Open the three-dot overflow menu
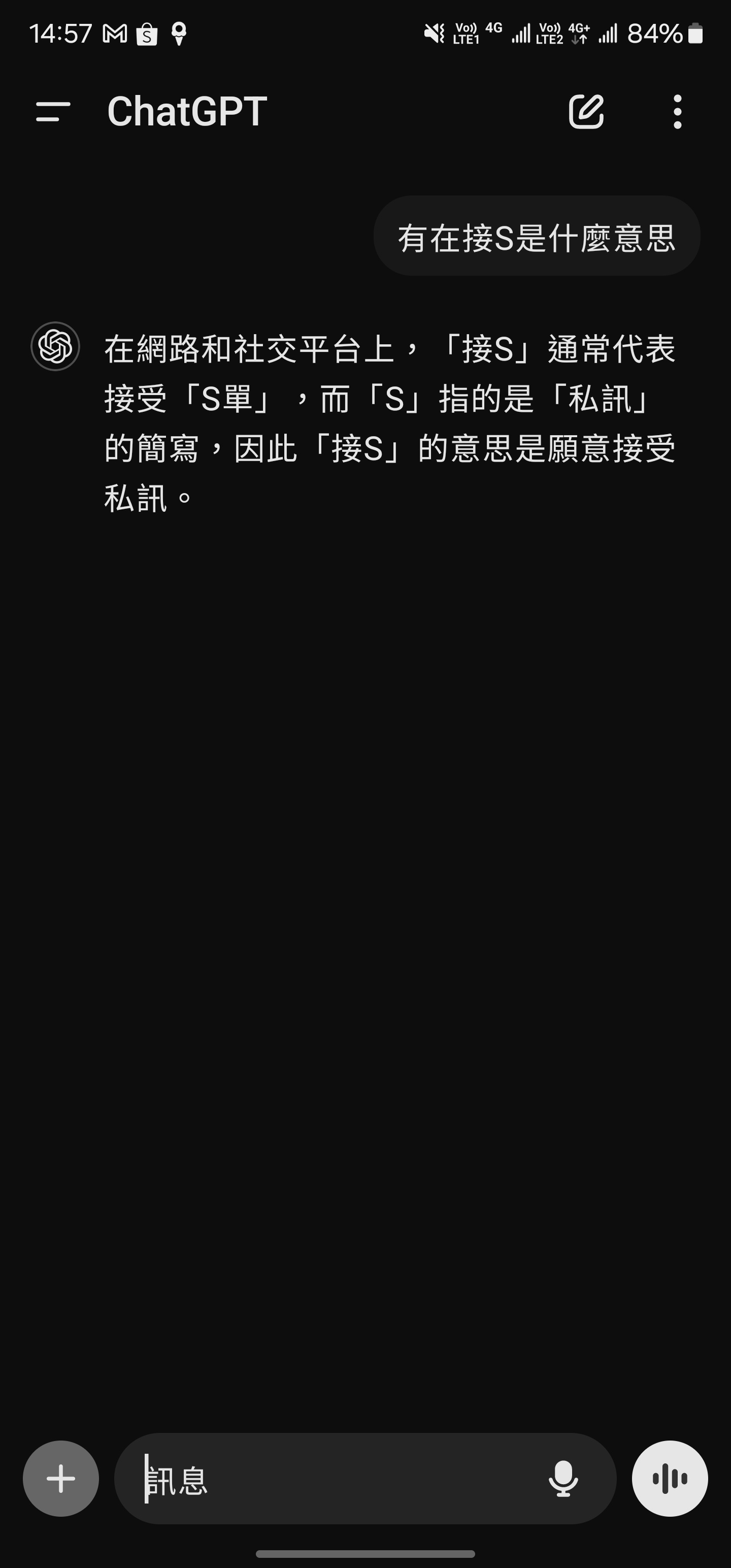 tap(677, 112)
